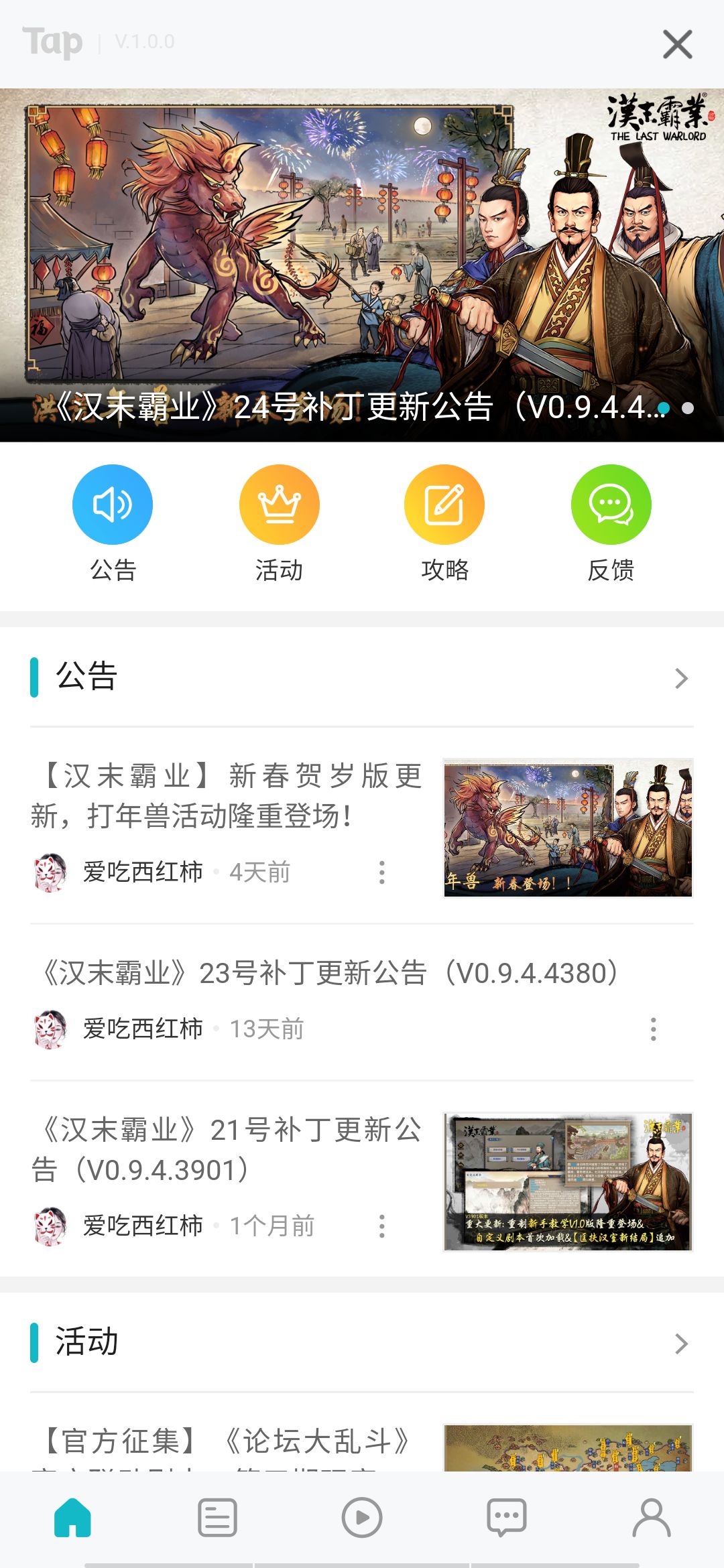Tap 爱吃西红柿 author avatar on first post

coord(51,872)
